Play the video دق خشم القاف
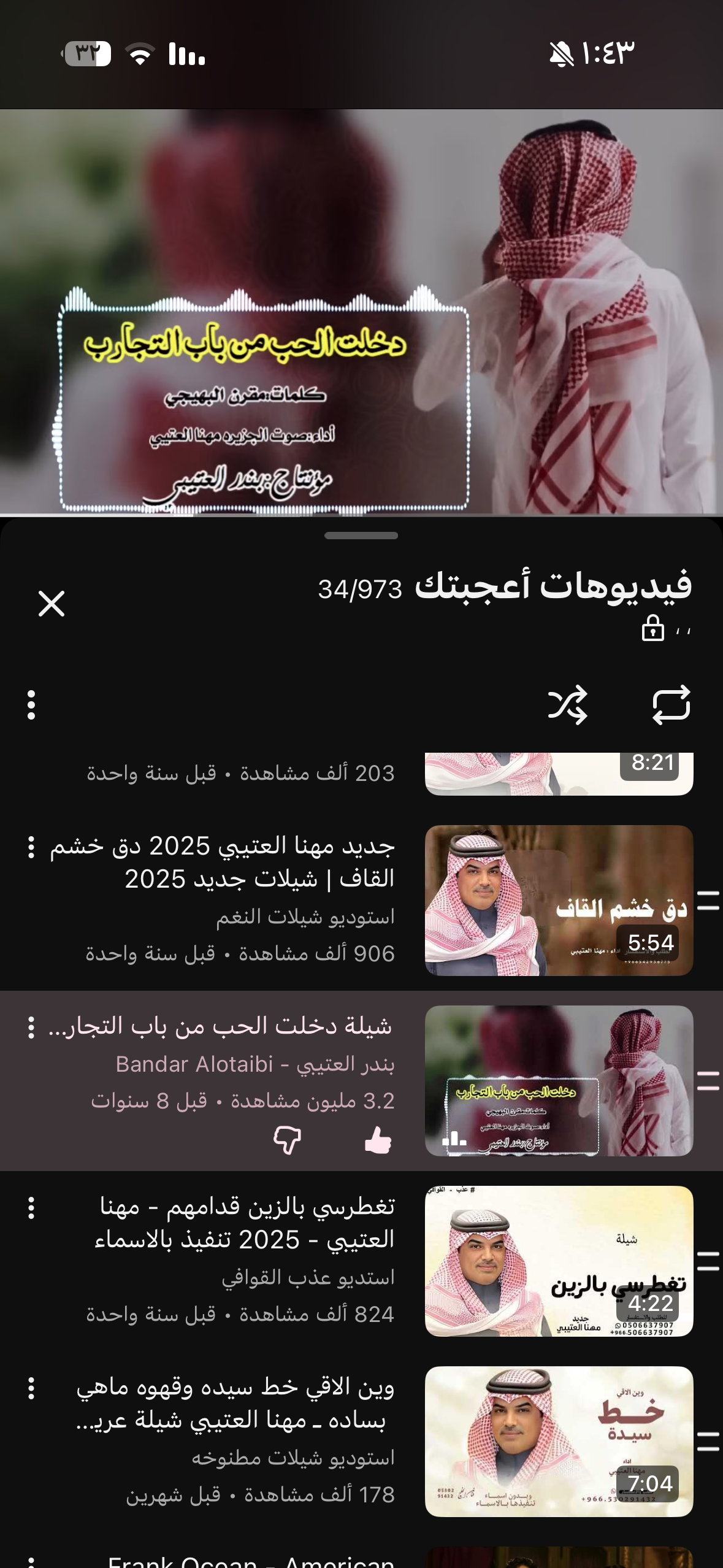Image resolution: width=723 pixels, height=1568 pixels. [x=559, y=901]
